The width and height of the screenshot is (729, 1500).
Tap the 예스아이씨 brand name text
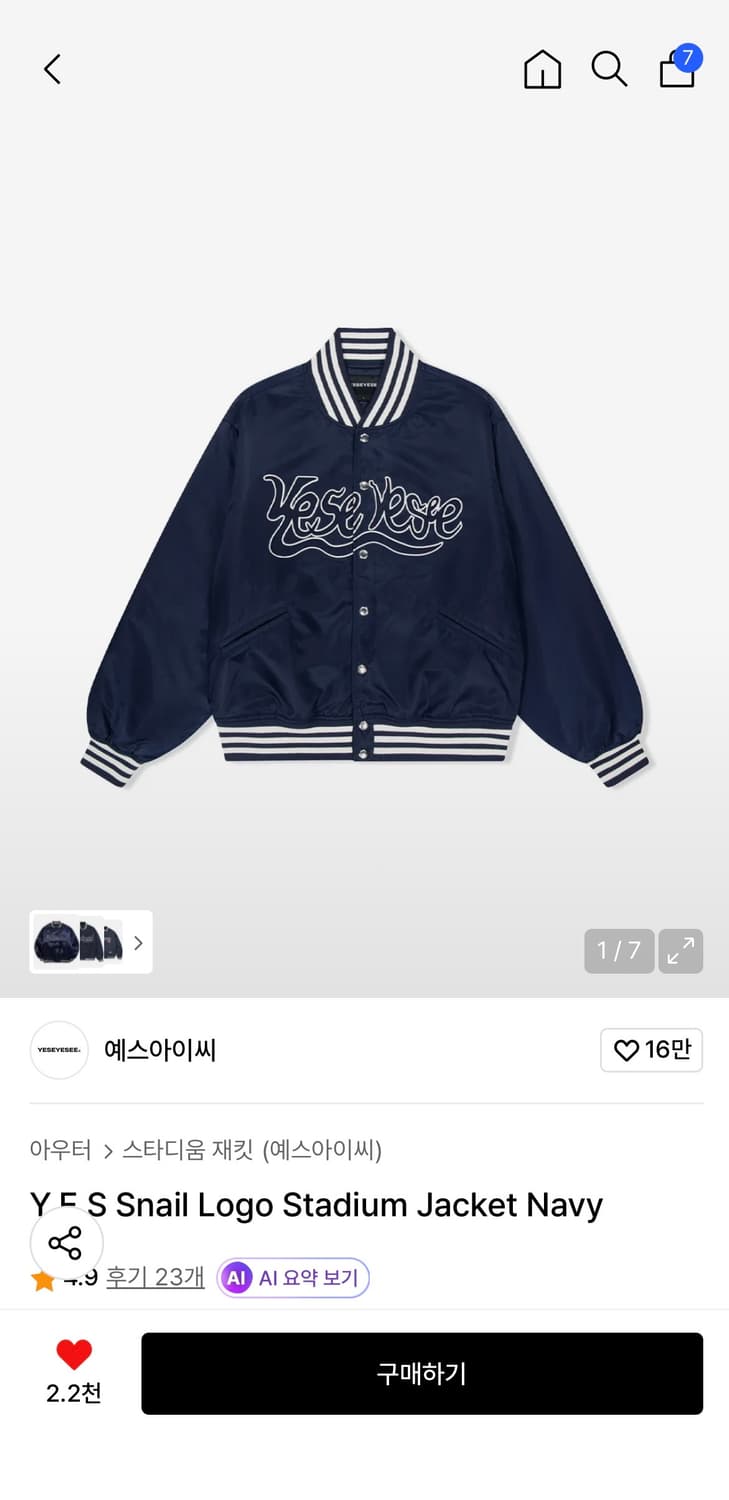[160, 1050]
